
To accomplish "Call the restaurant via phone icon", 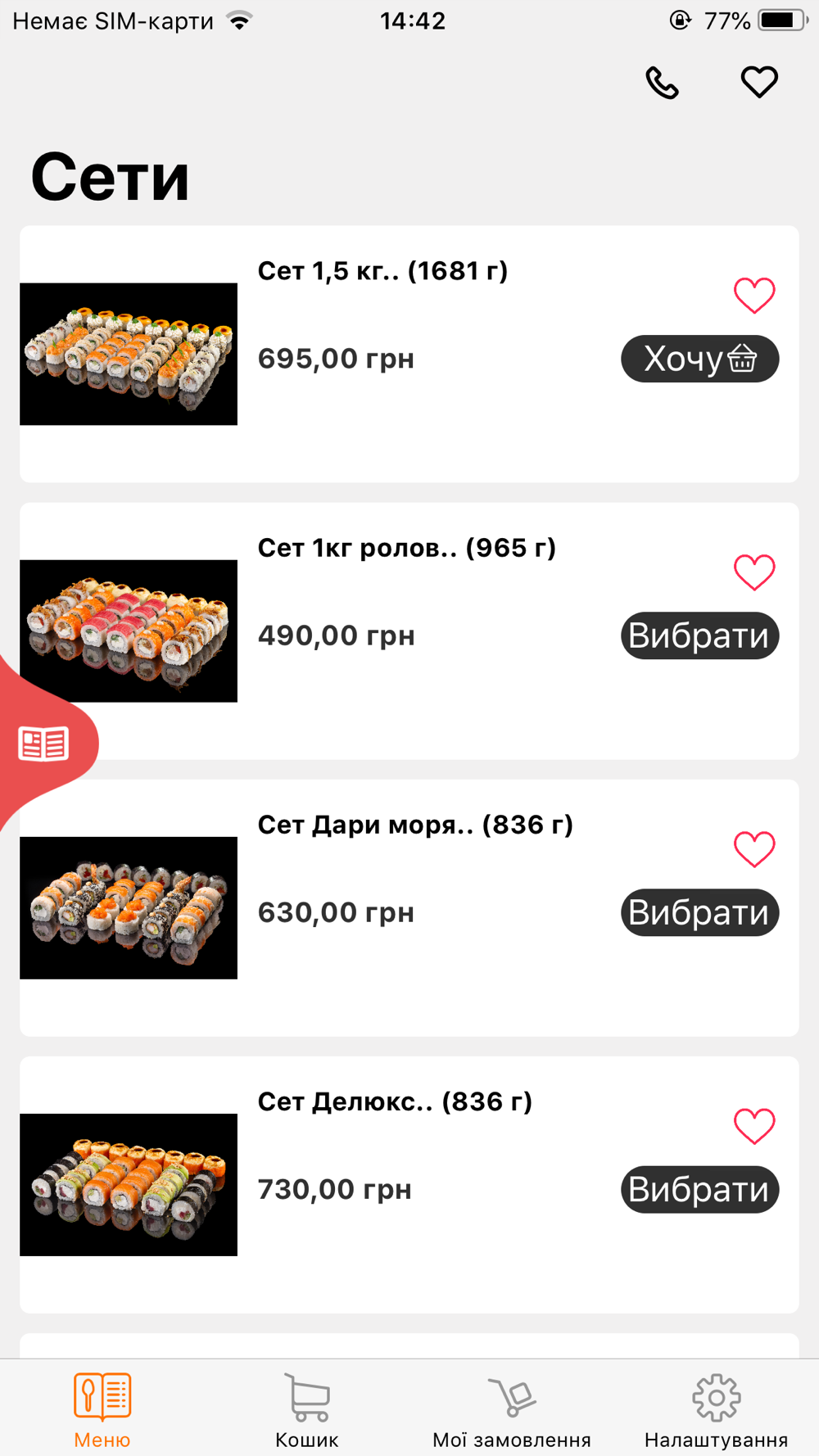I will pyautogui.click(x=662, y=83).
